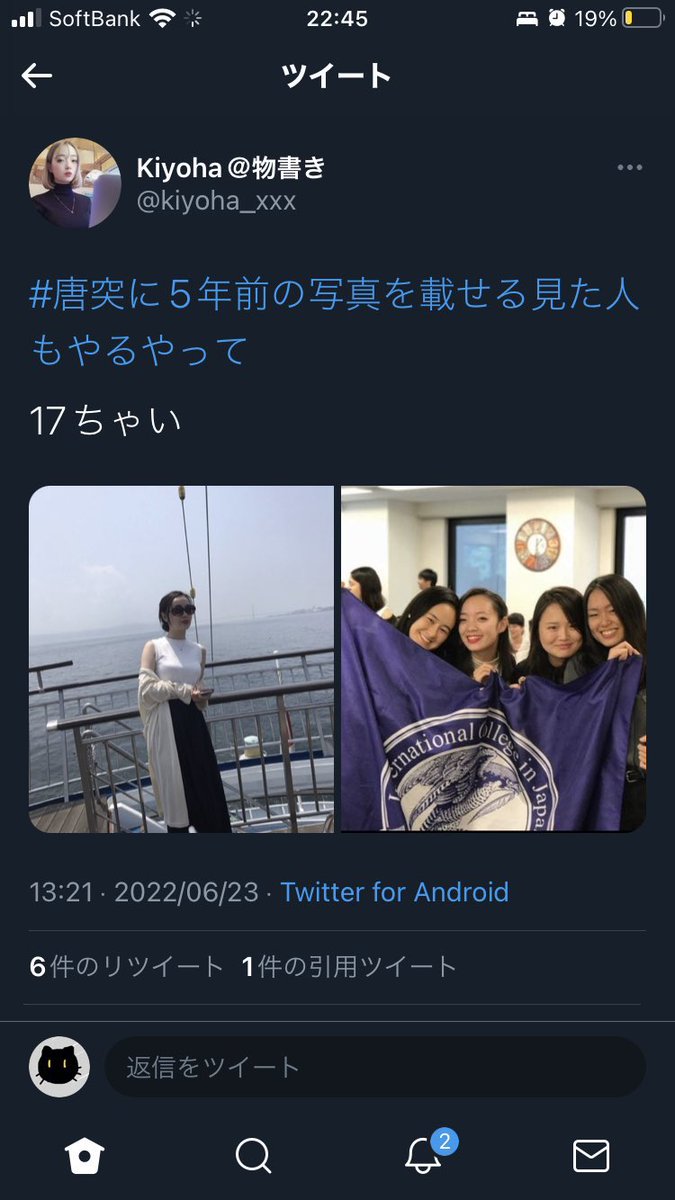
Task: Open the notifications bell tab
Action: [424, 1156]
